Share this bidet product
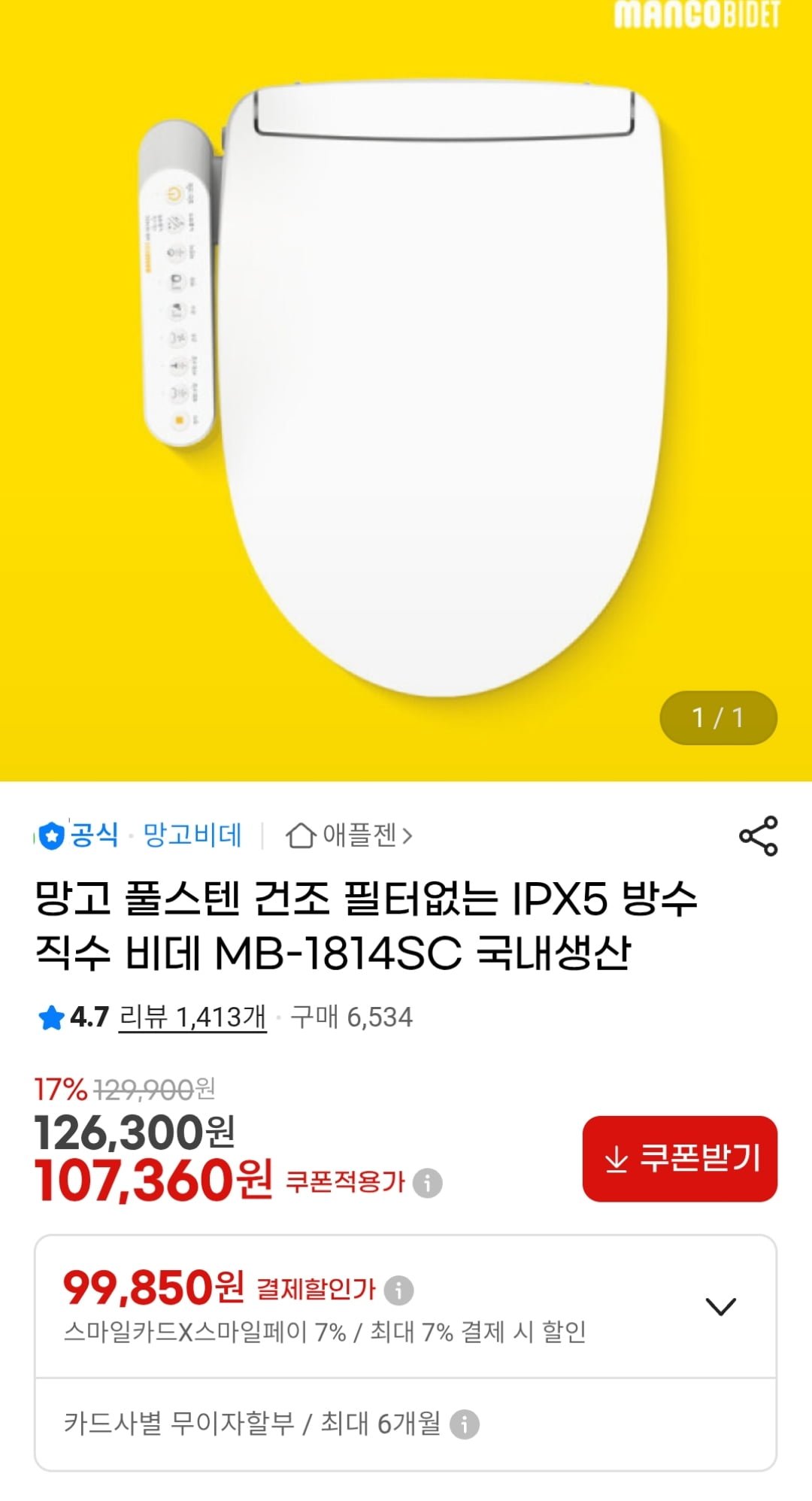The height and width of the screenshot is (1501, 812). coord(758,835)
